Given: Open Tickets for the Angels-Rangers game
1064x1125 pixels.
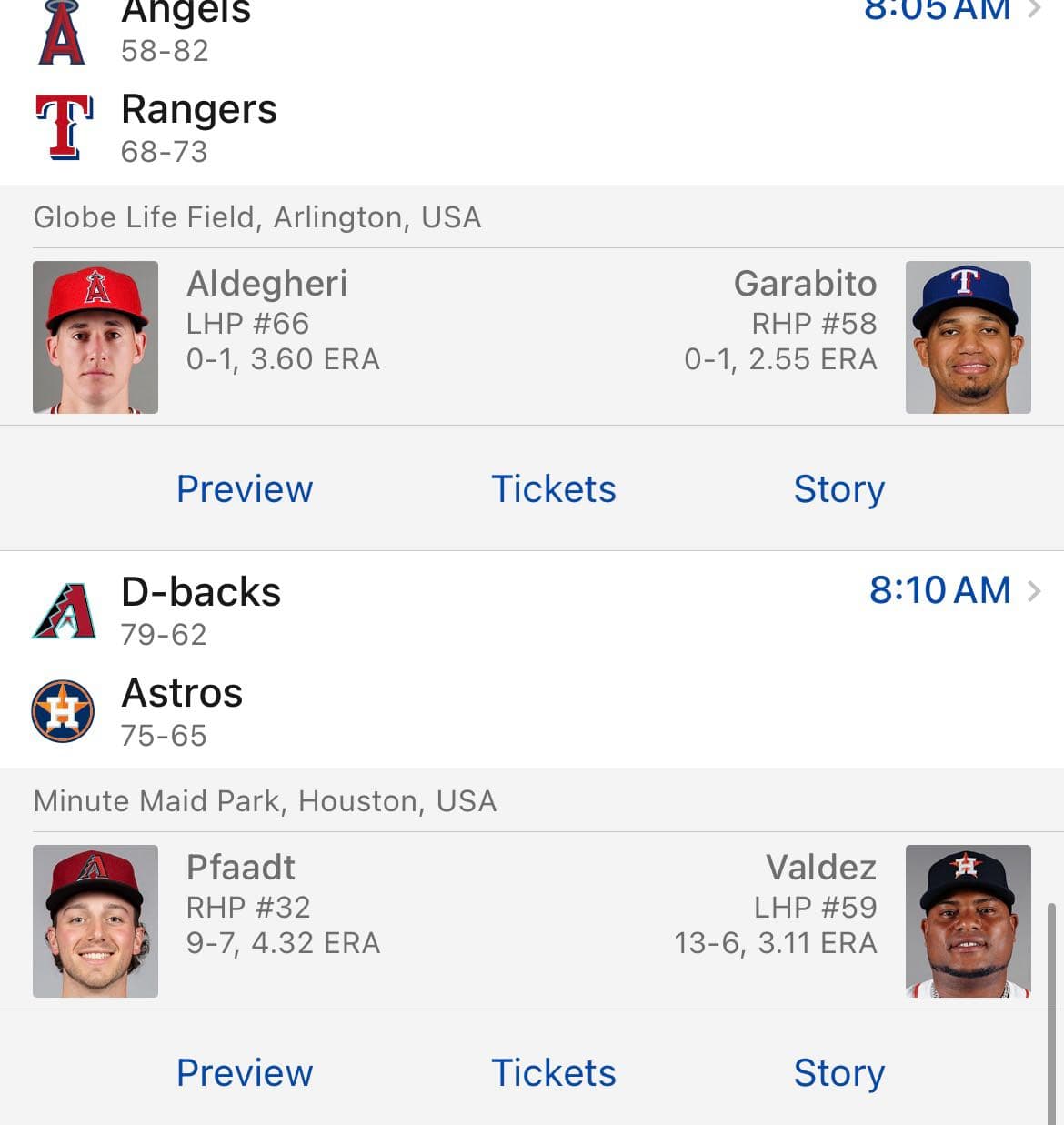Looking at the screenshot, I should (x=554, y=489).
